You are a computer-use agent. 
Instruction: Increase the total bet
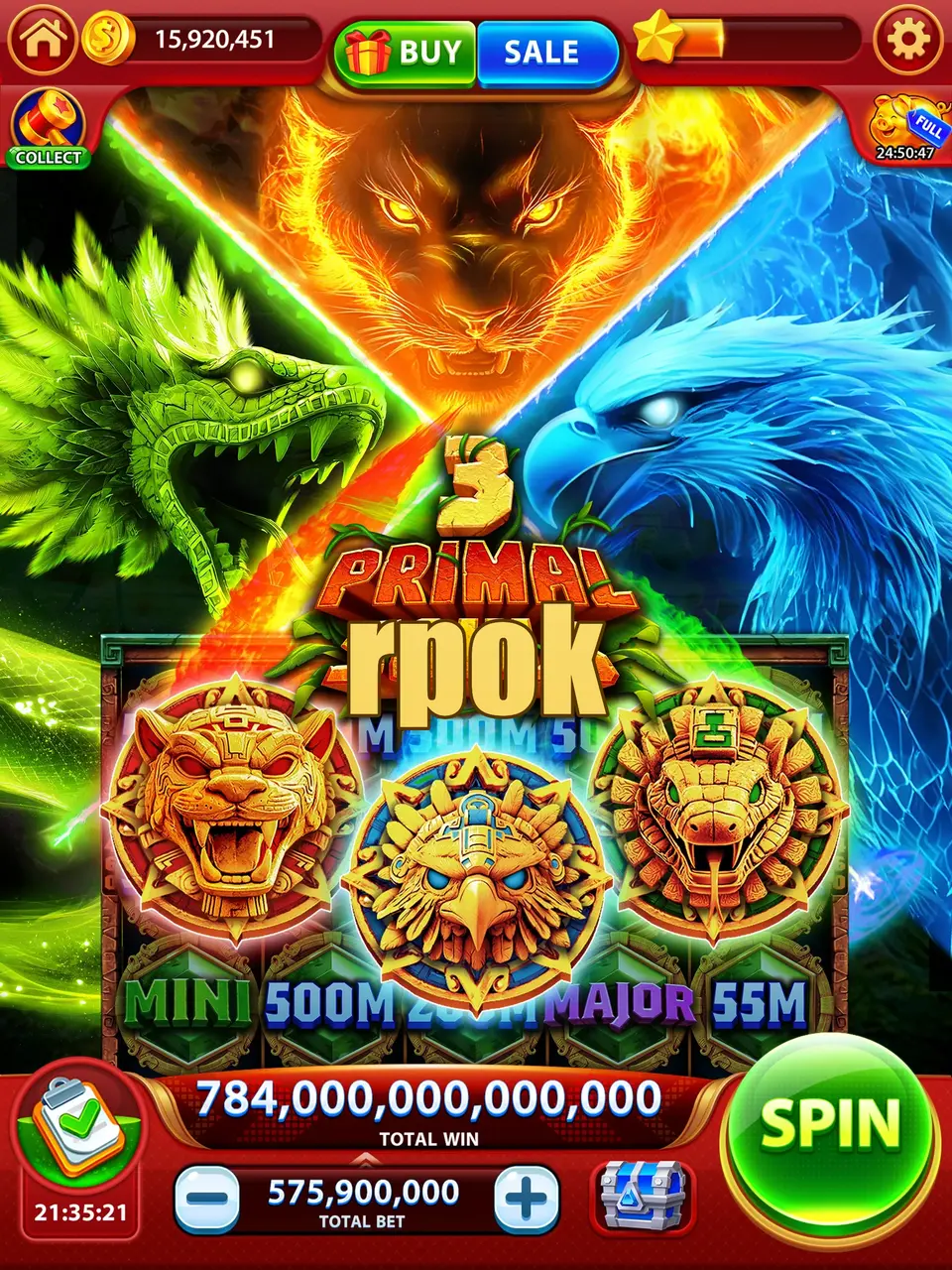(526, 1200)
